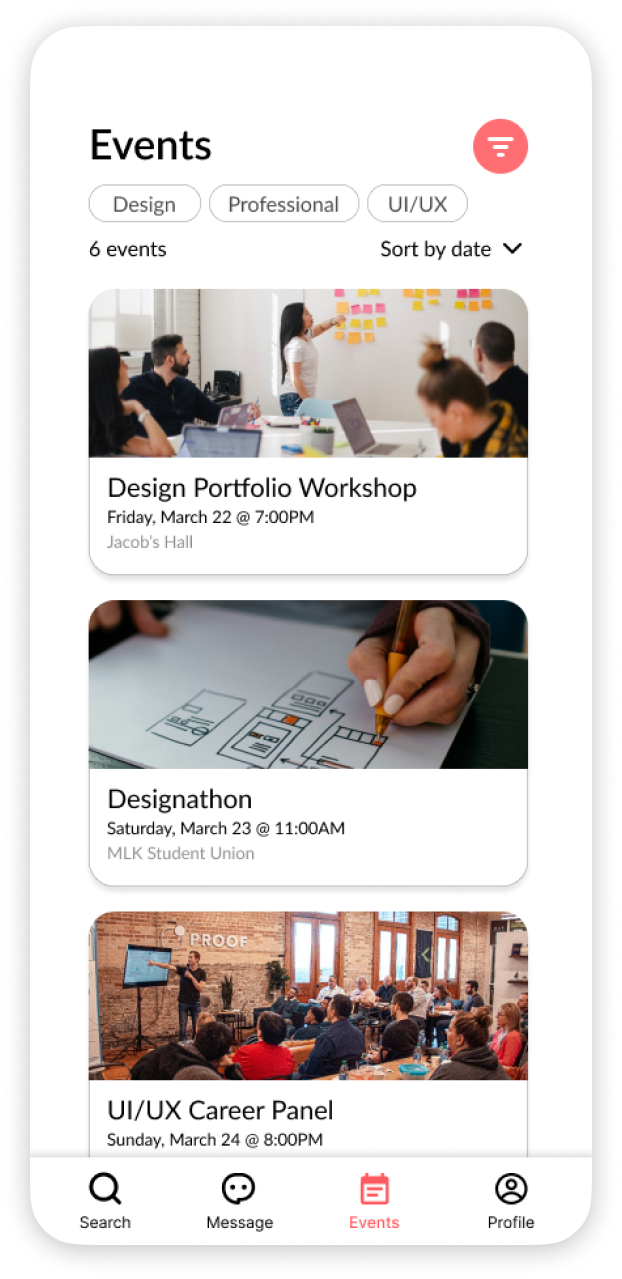Switch to the Profile tab

pyautogui.click(x=510, y=1201)
